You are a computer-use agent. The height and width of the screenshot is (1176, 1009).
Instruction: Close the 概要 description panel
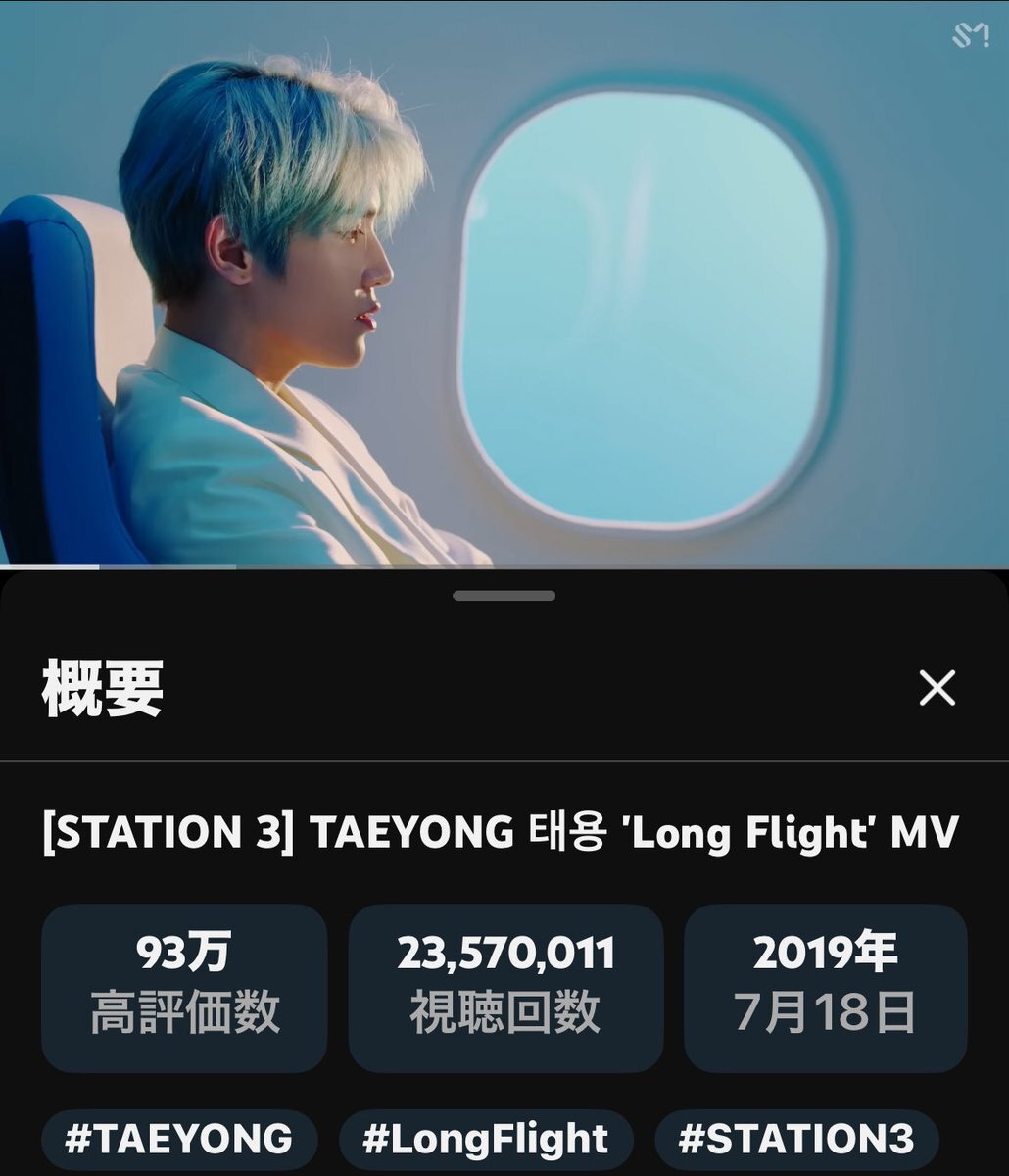937,689
